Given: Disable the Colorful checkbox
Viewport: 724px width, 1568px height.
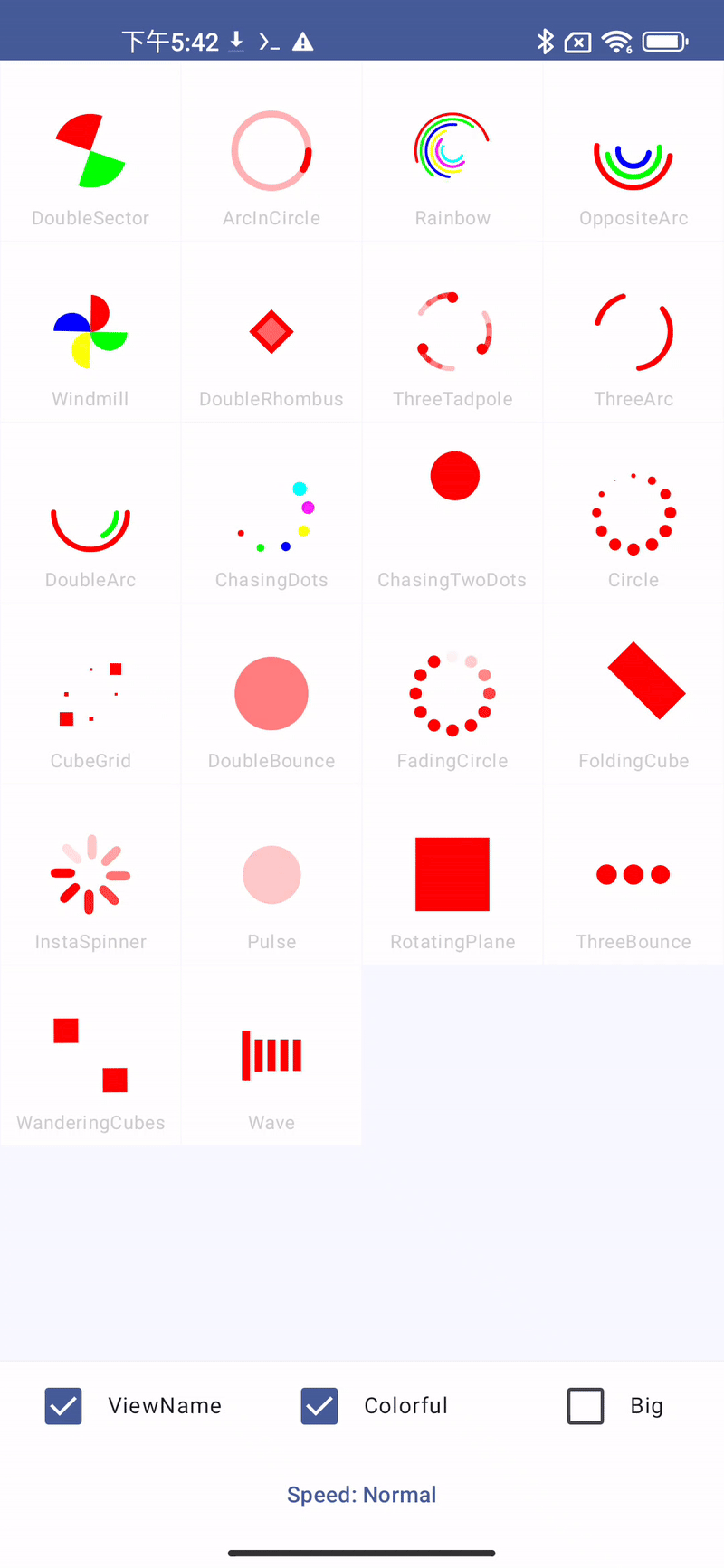Looking at the screenshot, I should pyautogui.click(x=319, y=1406).
